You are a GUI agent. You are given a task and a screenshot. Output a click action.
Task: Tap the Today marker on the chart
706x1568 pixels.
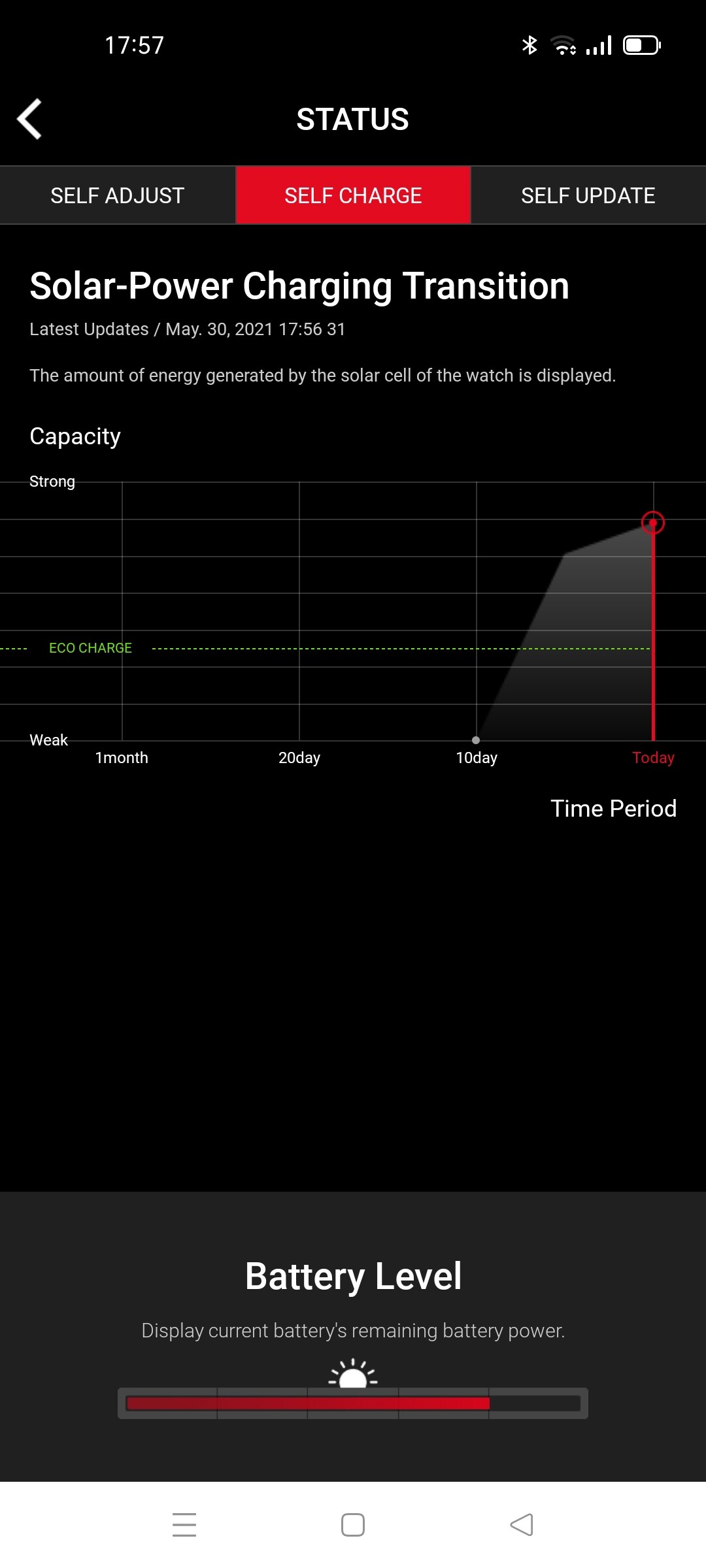coord(653,523)
